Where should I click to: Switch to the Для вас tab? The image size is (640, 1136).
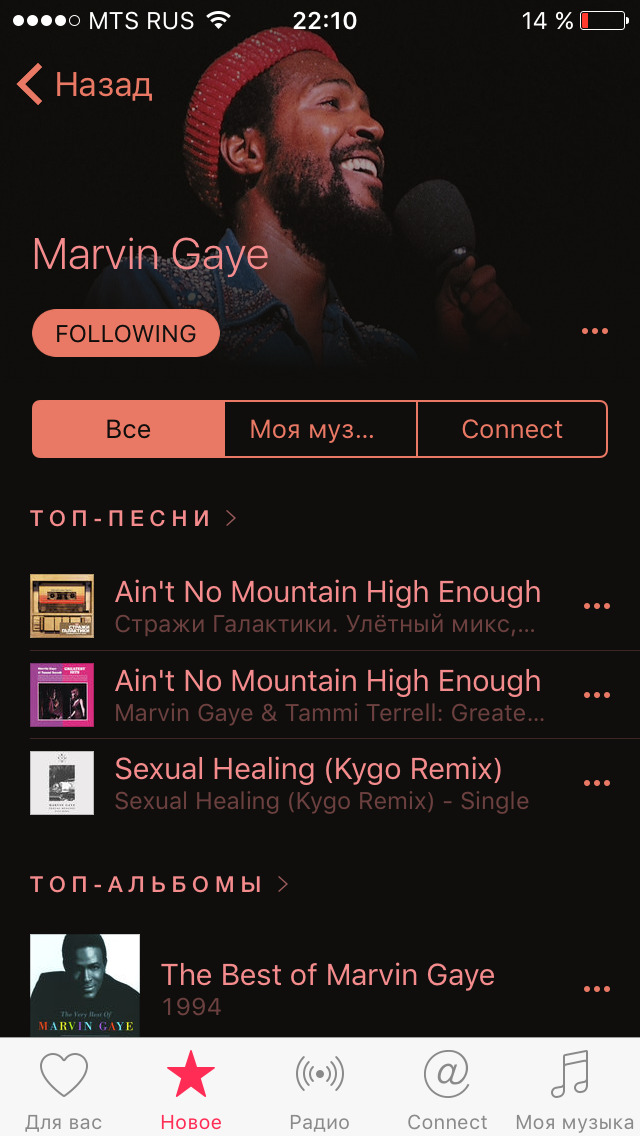click(x=64, y=1088)
